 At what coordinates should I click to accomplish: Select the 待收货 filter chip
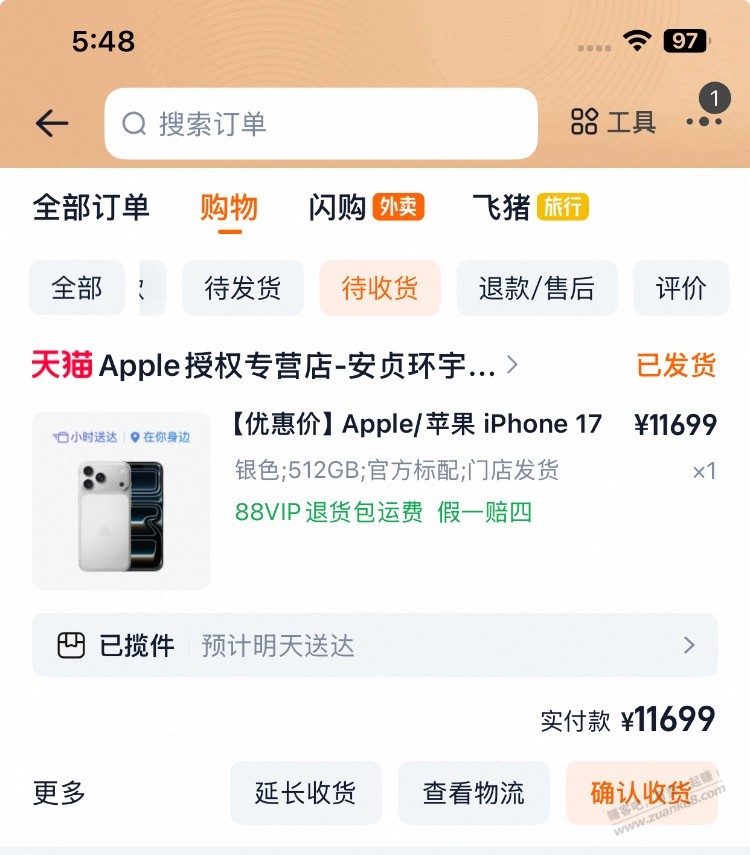(x=380, y=289)
